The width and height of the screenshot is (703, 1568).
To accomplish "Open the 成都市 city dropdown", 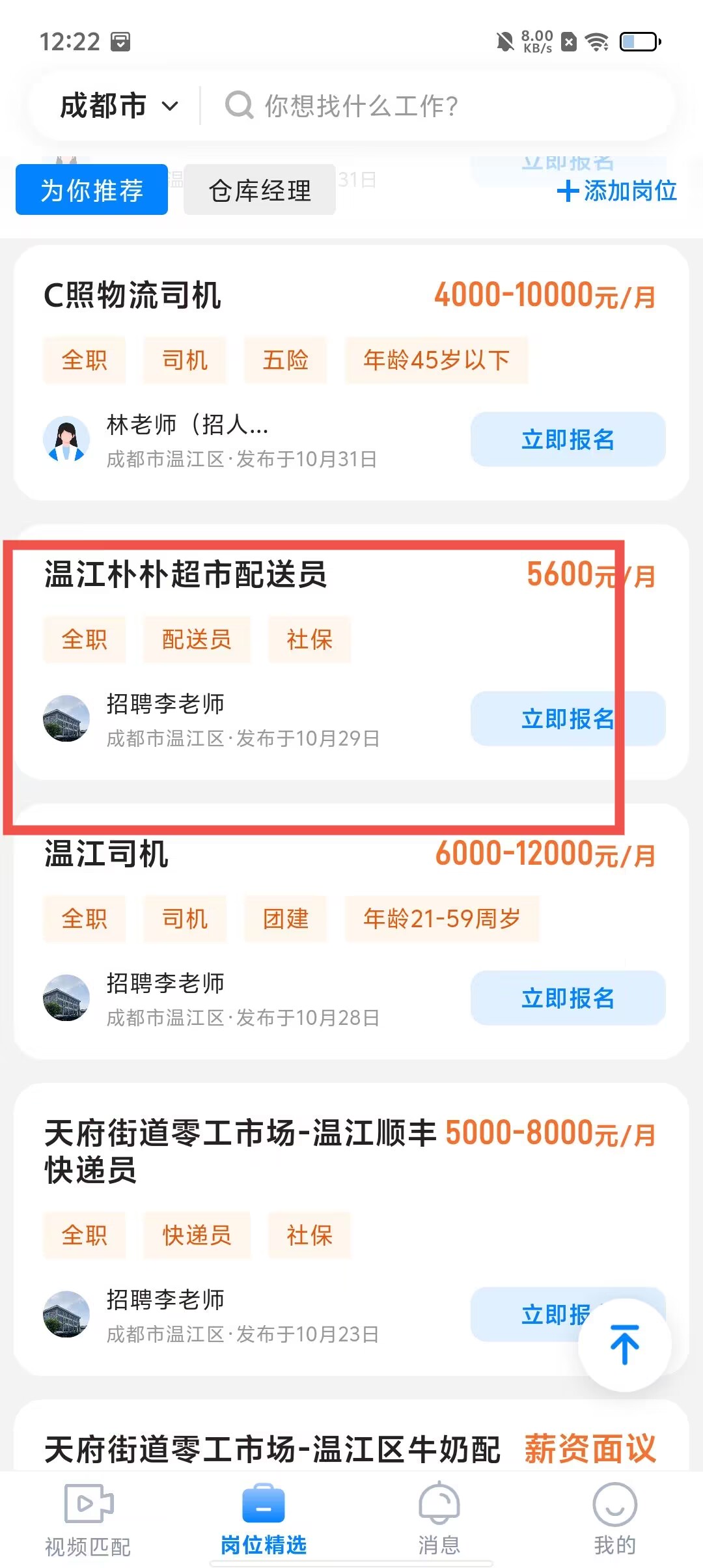I will (x=118, y=105).
